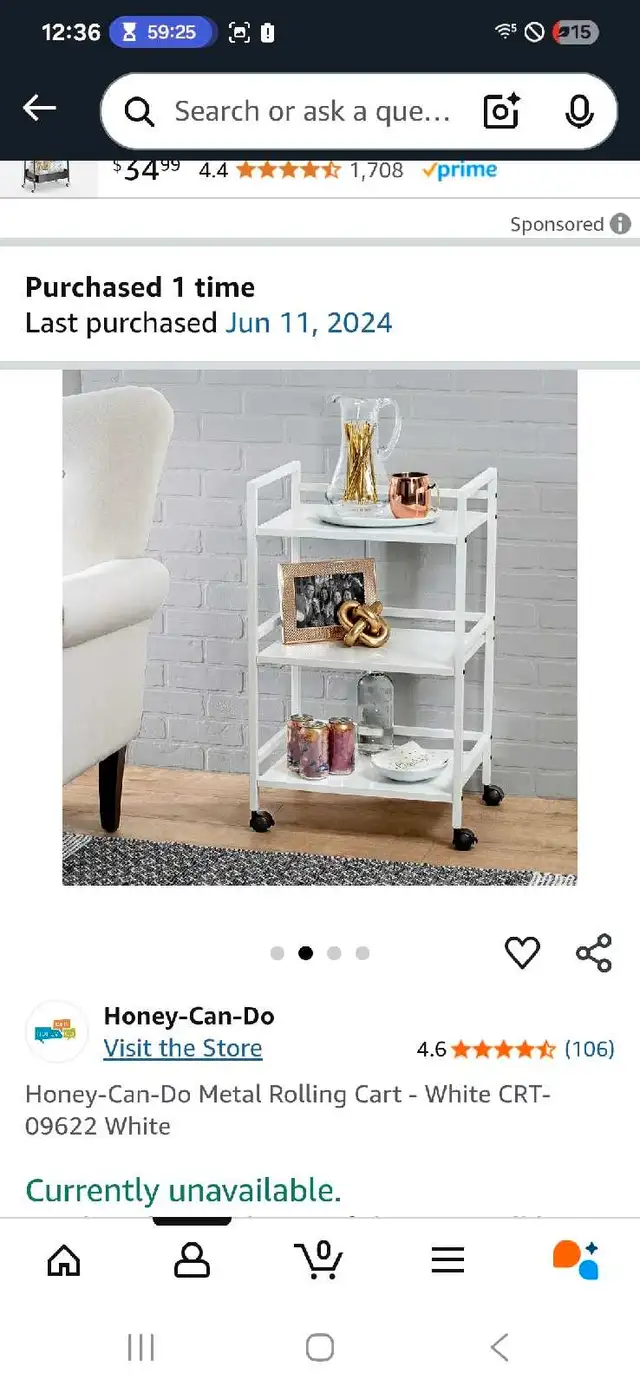Open the Home tab
The image size is (640, 1388).
(x=64, y=1260)
